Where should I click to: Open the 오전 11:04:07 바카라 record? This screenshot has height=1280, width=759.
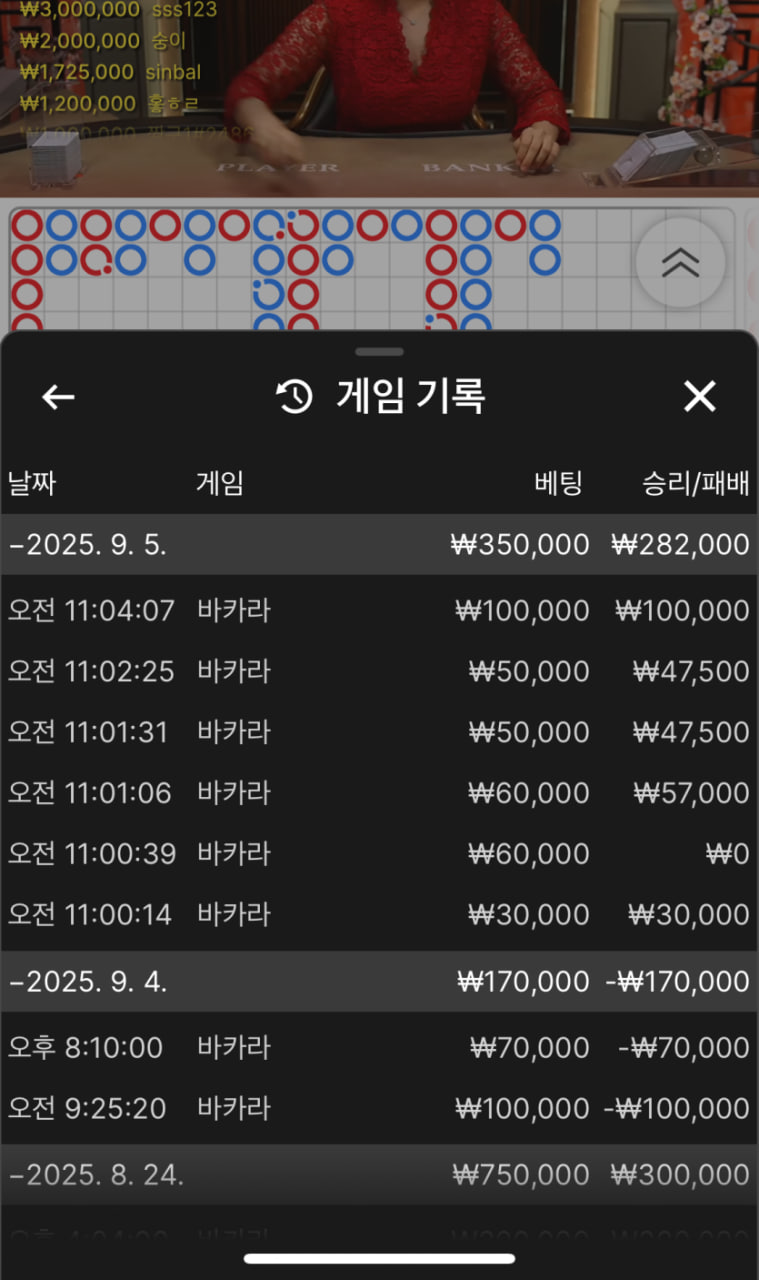coord(379,610)
